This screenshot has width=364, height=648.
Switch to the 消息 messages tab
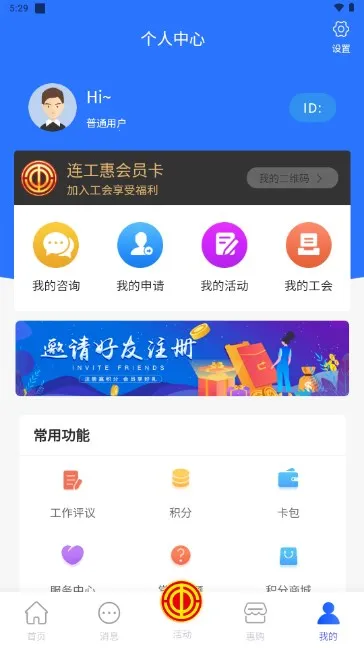[109, 620]
